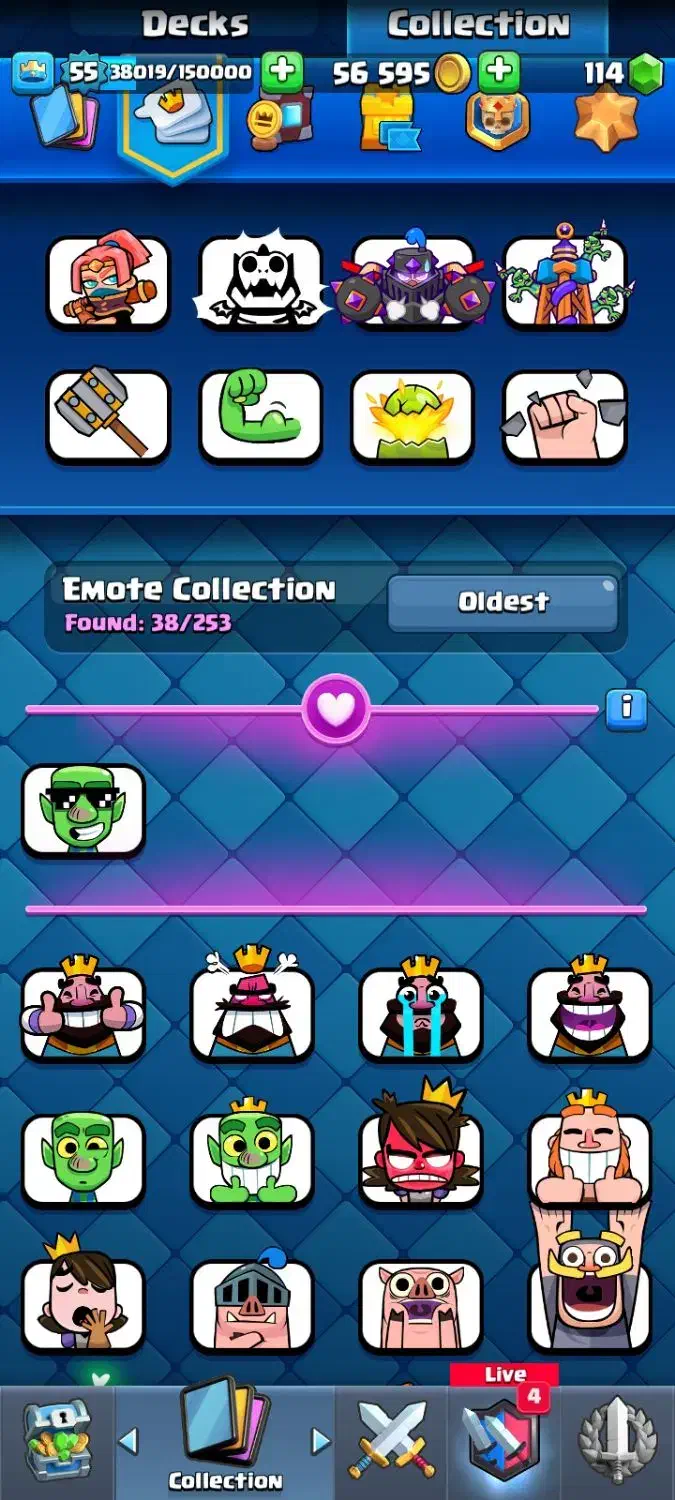Select the winking goblin emote
This screenshot has width=675, height=1500.
click(x=83, y=1158)
